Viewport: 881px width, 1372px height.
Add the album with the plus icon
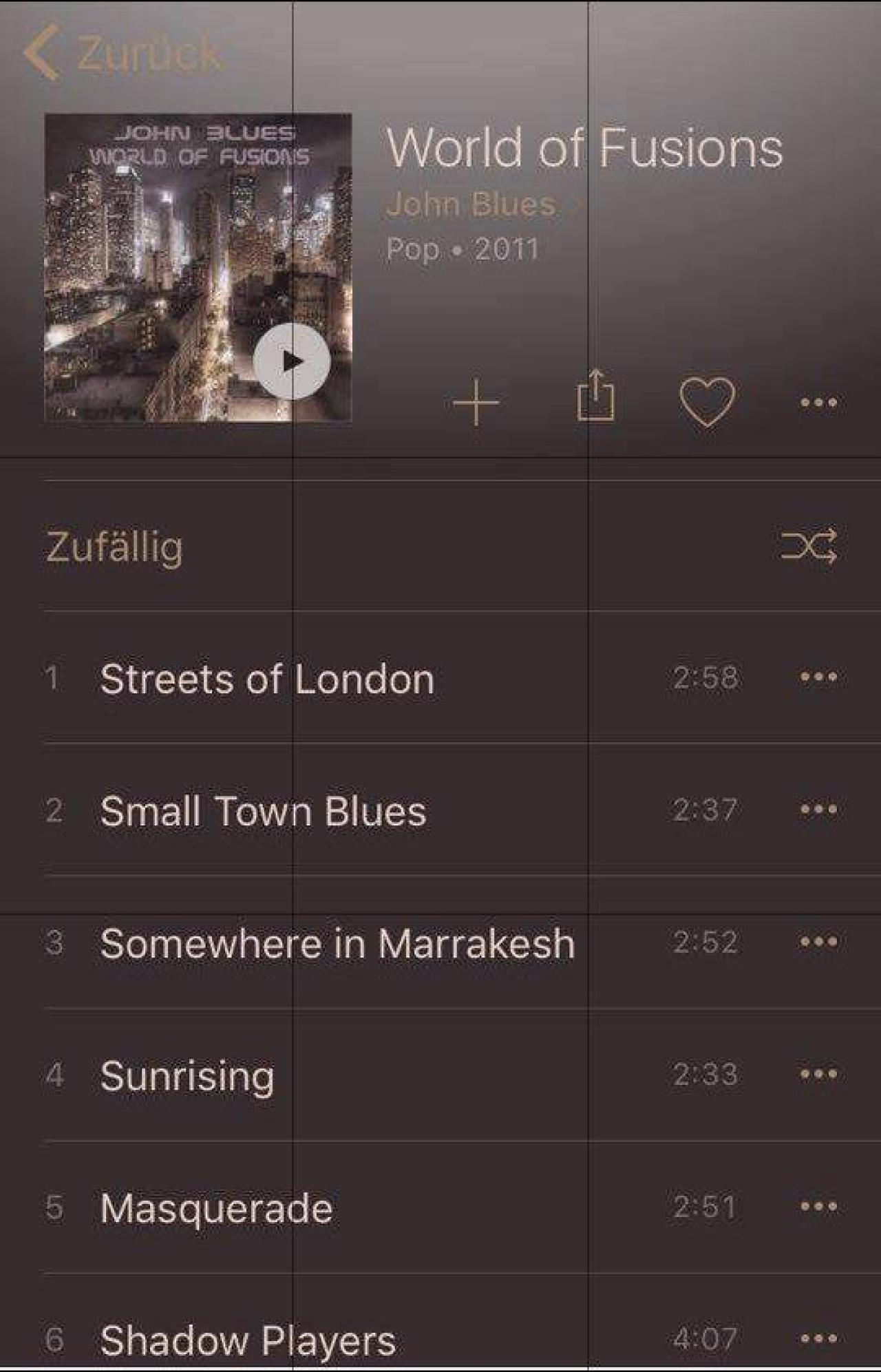click(x=476, y=403)
